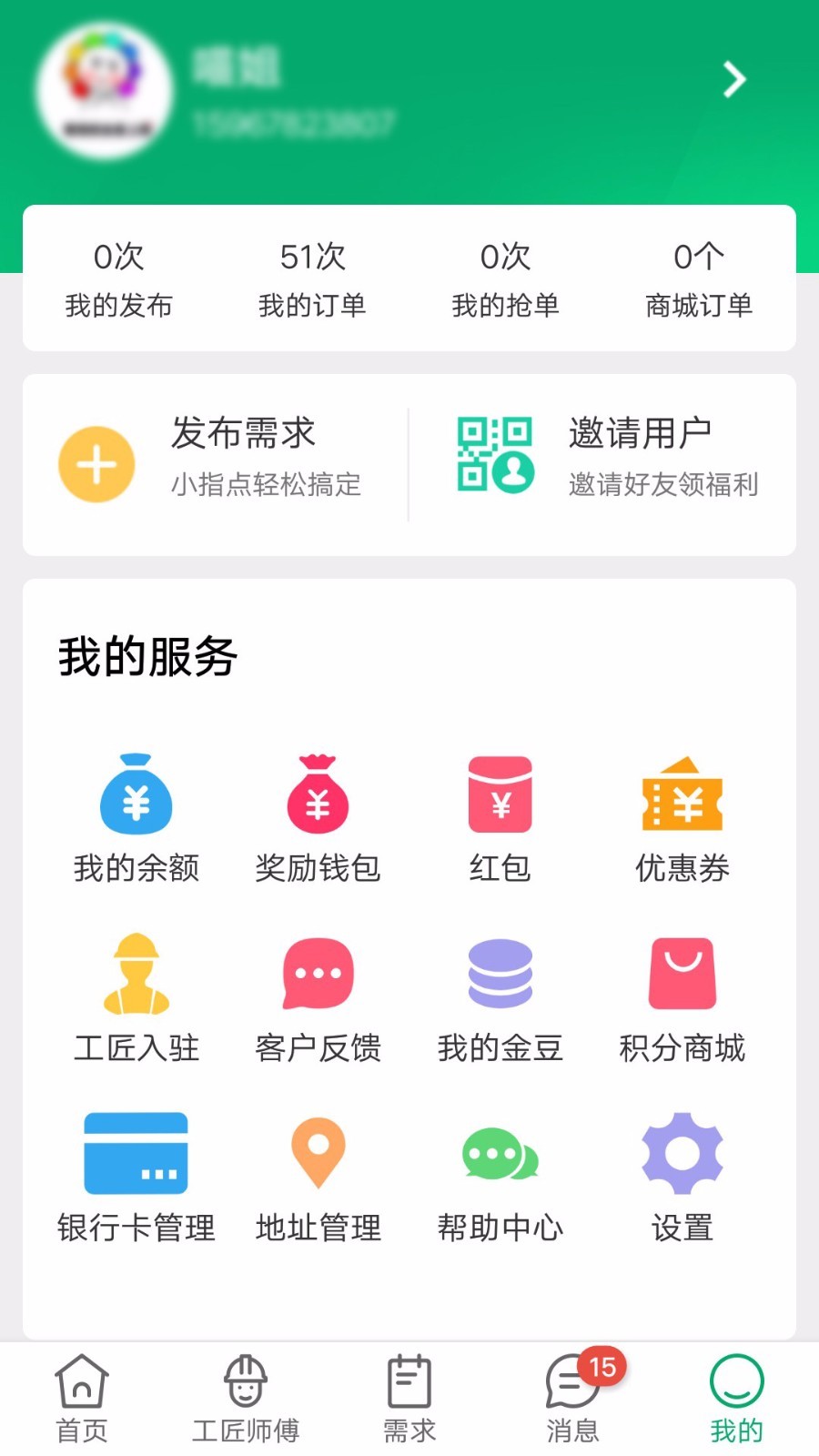The height and width of the screenshot is (1456, 819).
Task: Open 我的发布 count
Action: pyautogui.click(x=119, y=278)
